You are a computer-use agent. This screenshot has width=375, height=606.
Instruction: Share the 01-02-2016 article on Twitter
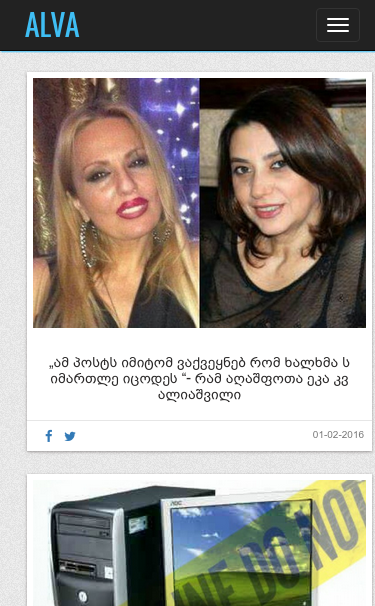(x=70, y=436)
